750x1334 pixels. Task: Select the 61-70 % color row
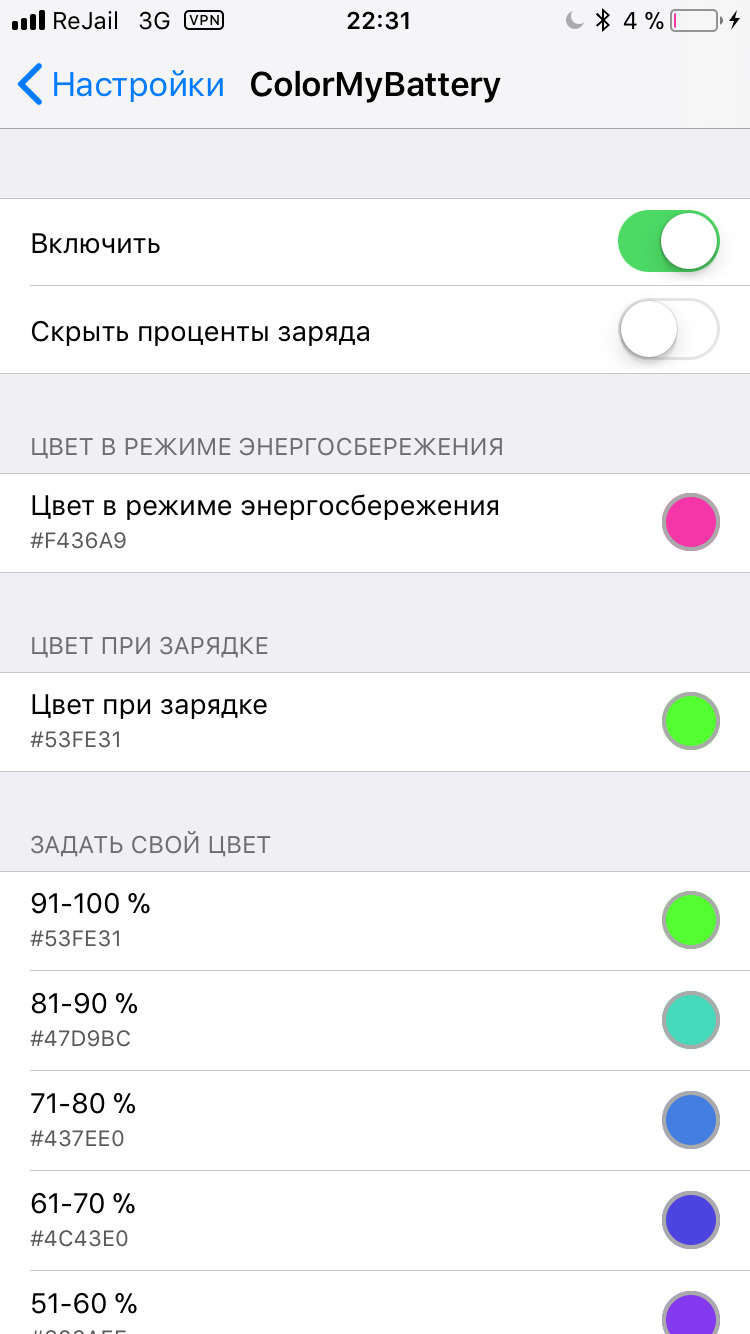click(x=375, y=1220)
